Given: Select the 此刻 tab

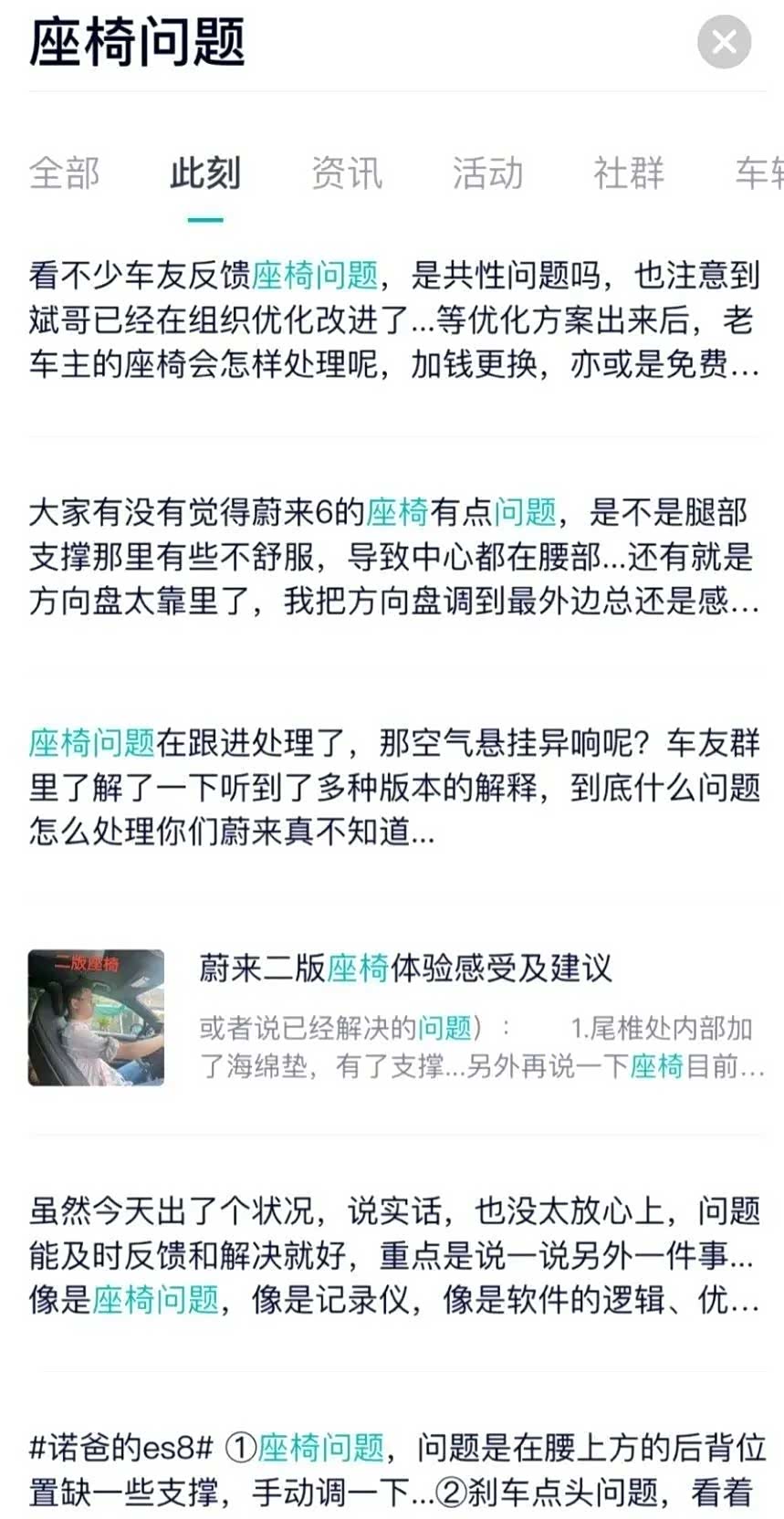Looking at the screenshot, I should [205, 173].
